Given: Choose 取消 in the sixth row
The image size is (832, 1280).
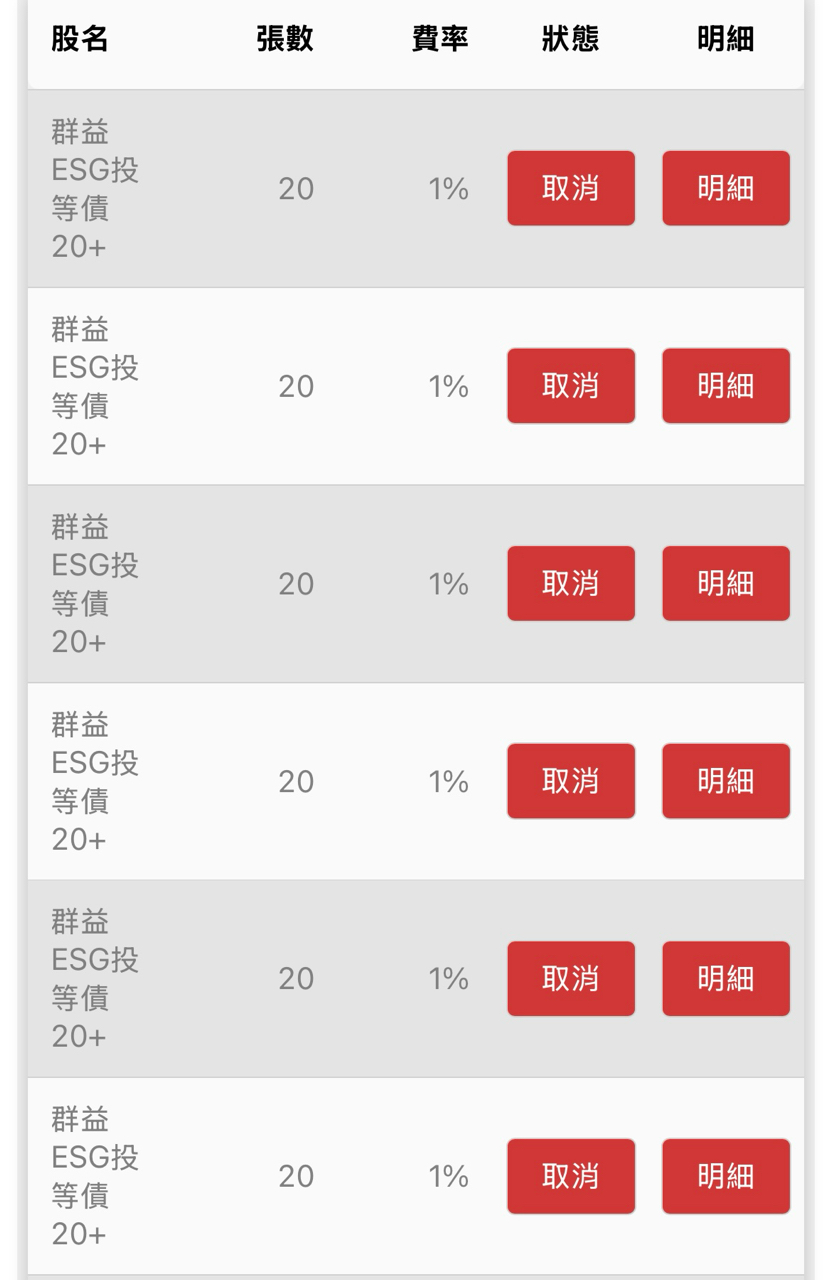Looking at the screenshot, I should (x=571, y=1176).
